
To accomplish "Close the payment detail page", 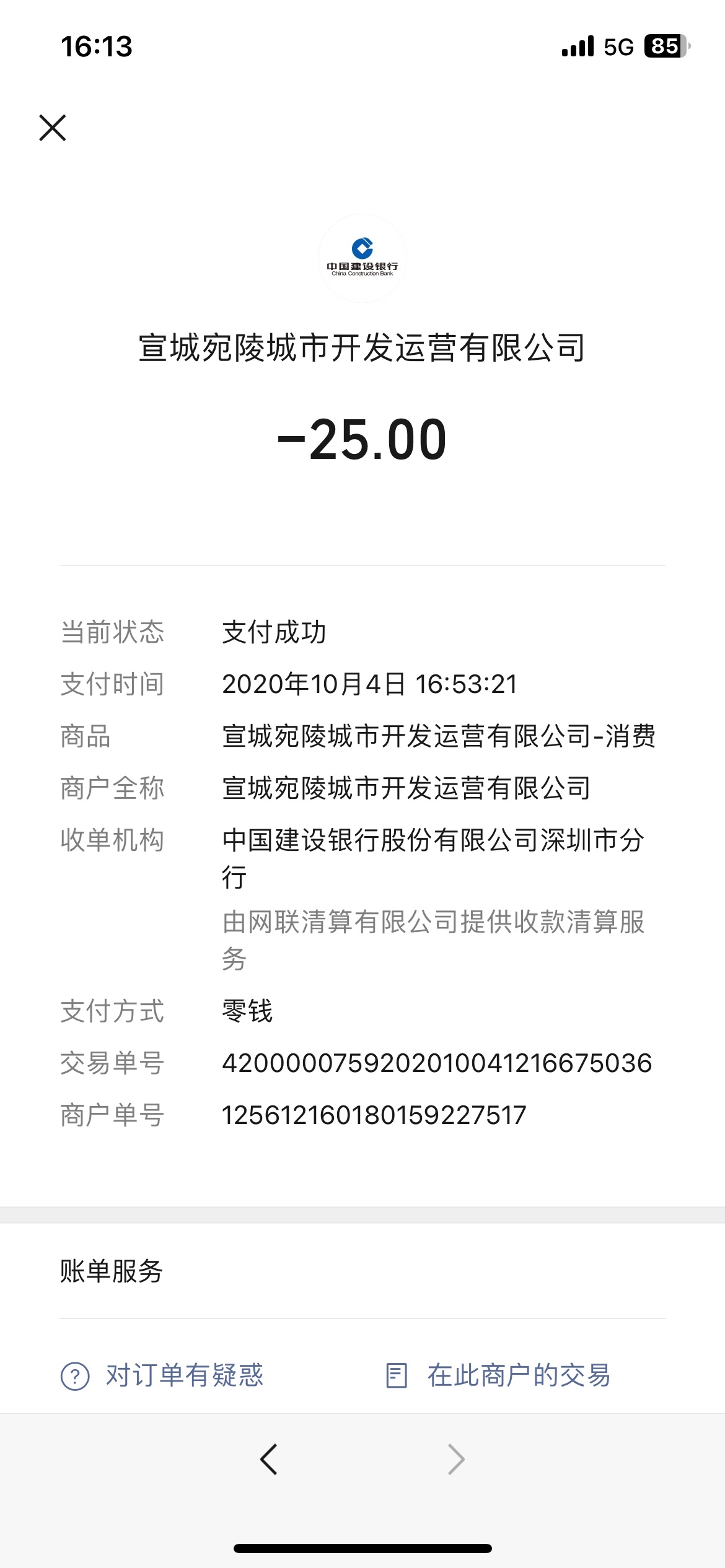I will coord(53,128).
